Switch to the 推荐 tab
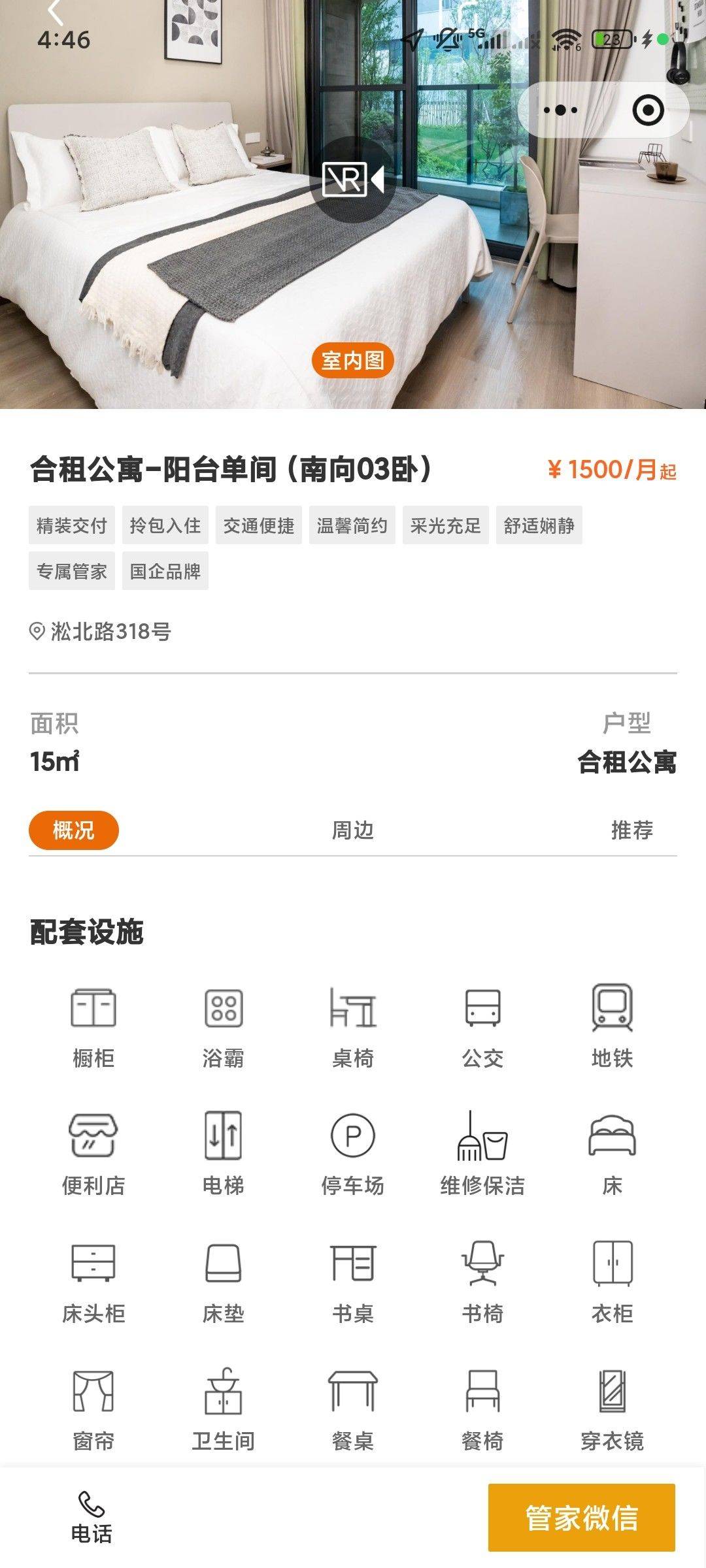 coord(631,830)
